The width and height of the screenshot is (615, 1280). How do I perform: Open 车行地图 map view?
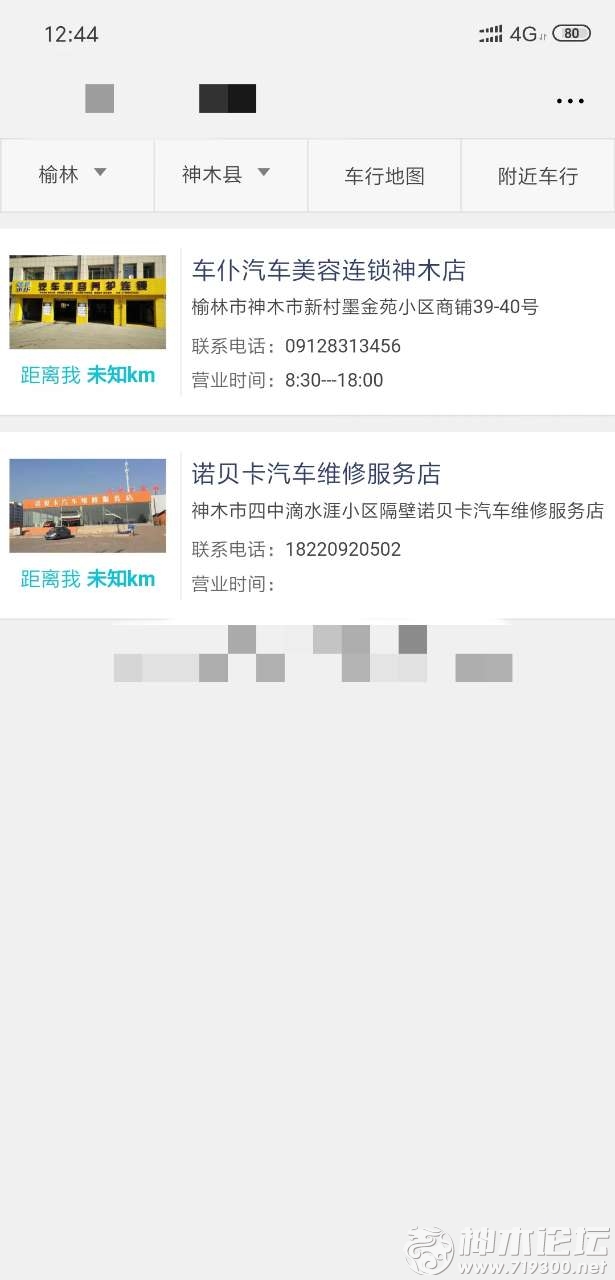coord(384,175)
